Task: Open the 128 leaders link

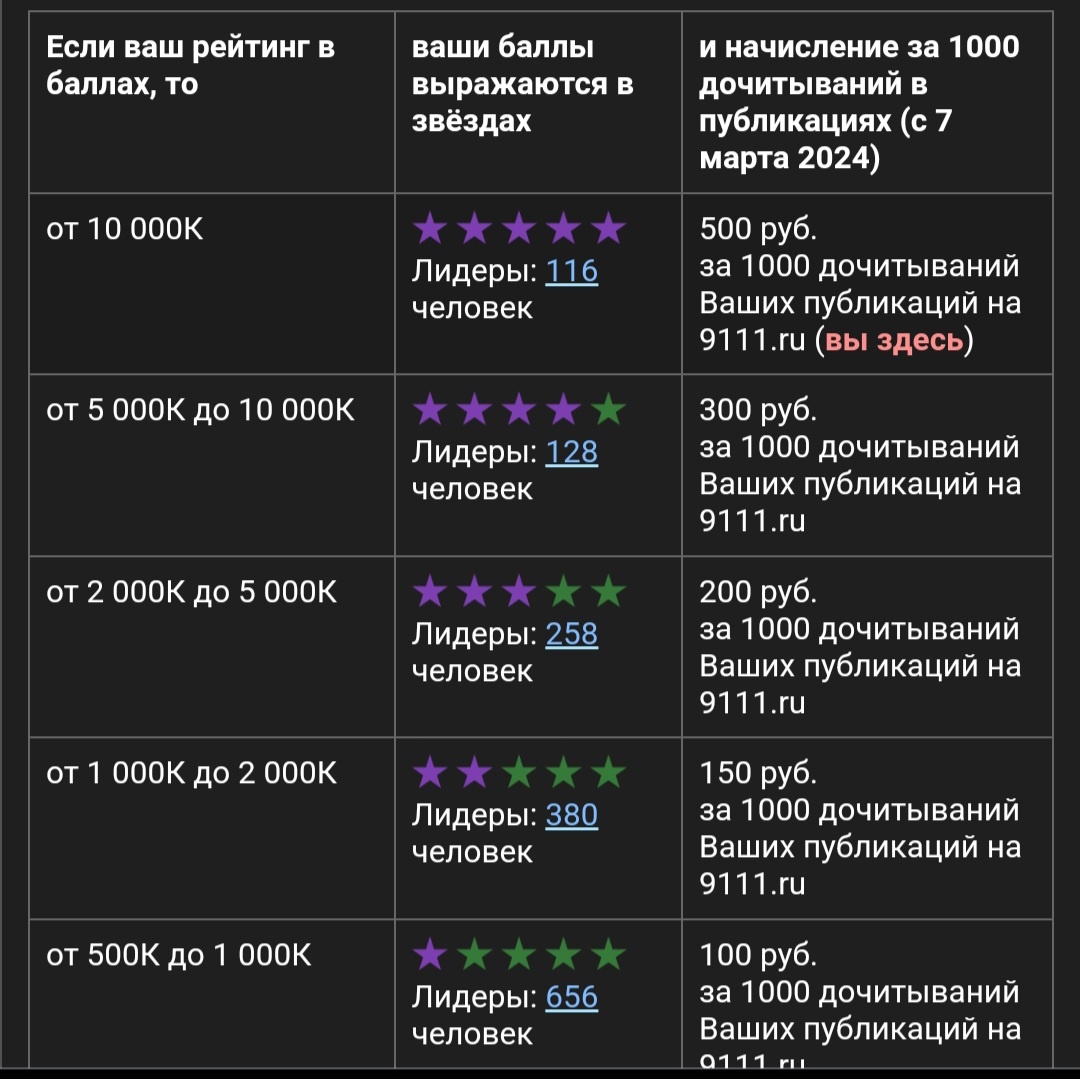Action: [571, 452]
